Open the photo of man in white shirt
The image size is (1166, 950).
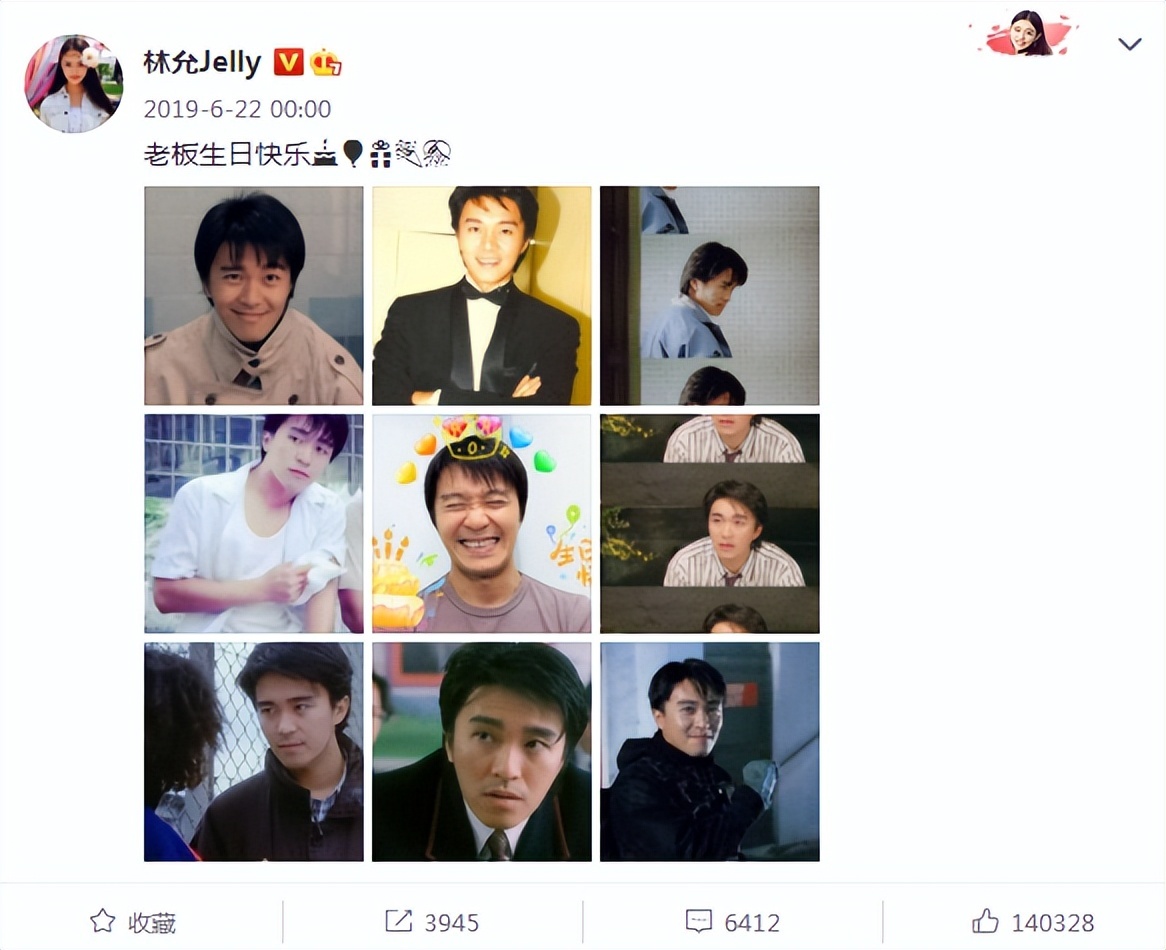click(254, 524)
